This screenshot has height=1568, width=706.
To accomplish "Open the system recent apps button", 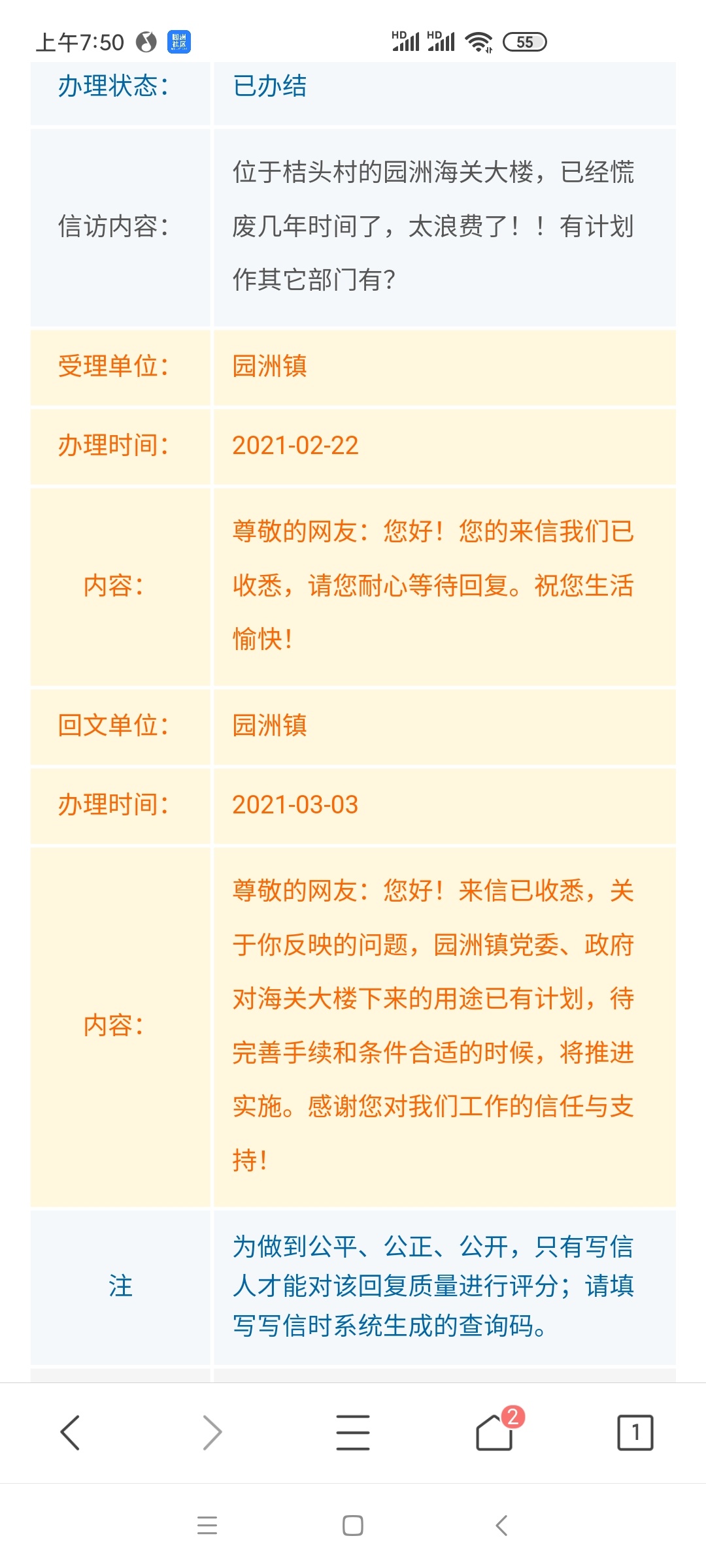I will click(207, 1526).
